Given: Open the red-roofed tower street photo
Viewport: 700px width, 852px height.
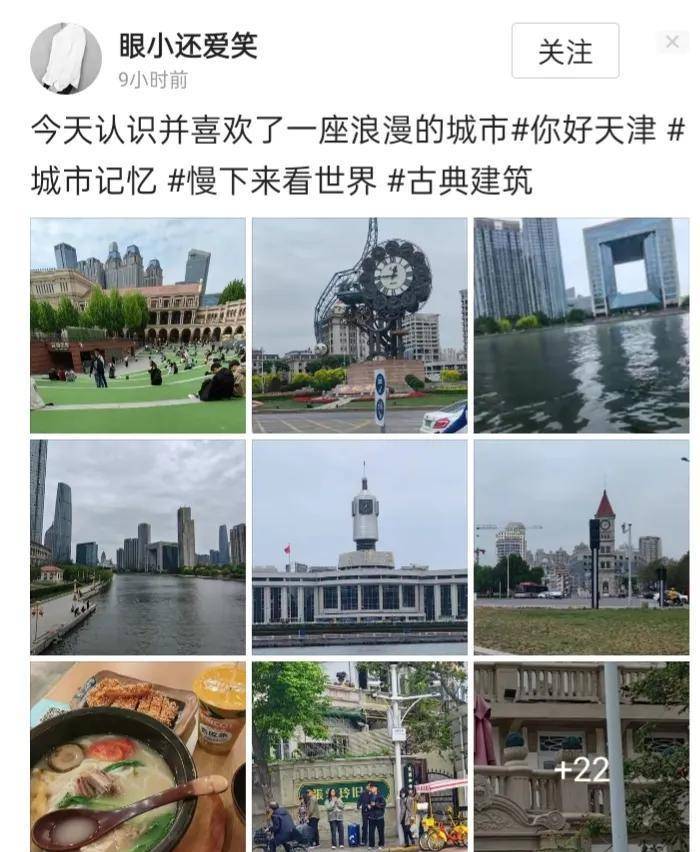Looking at the screenshot, I should [x=581, y=547].
